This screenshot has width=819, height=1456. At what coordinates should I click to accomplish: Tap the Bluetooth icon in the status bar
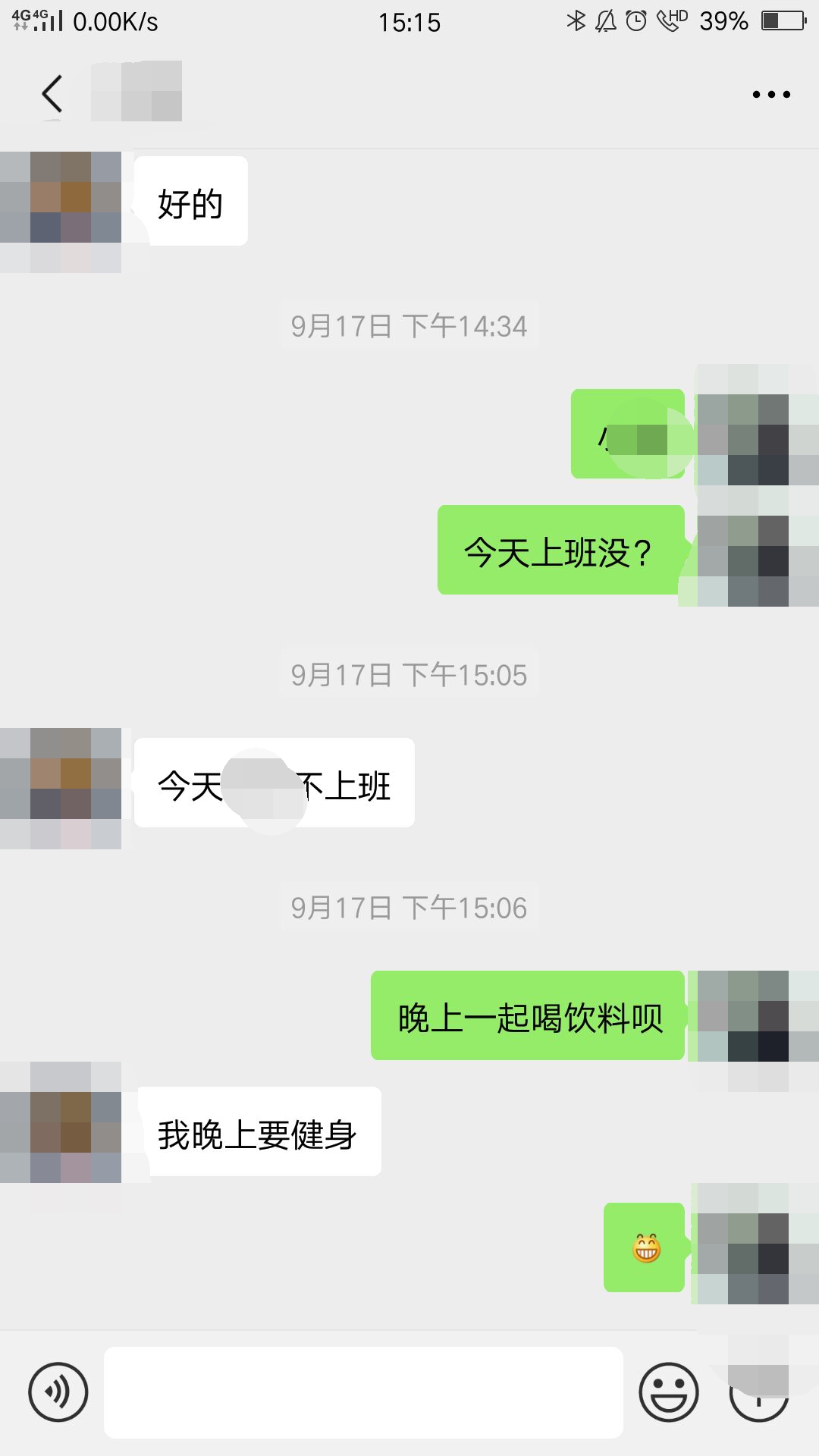(x=576, y=21)
